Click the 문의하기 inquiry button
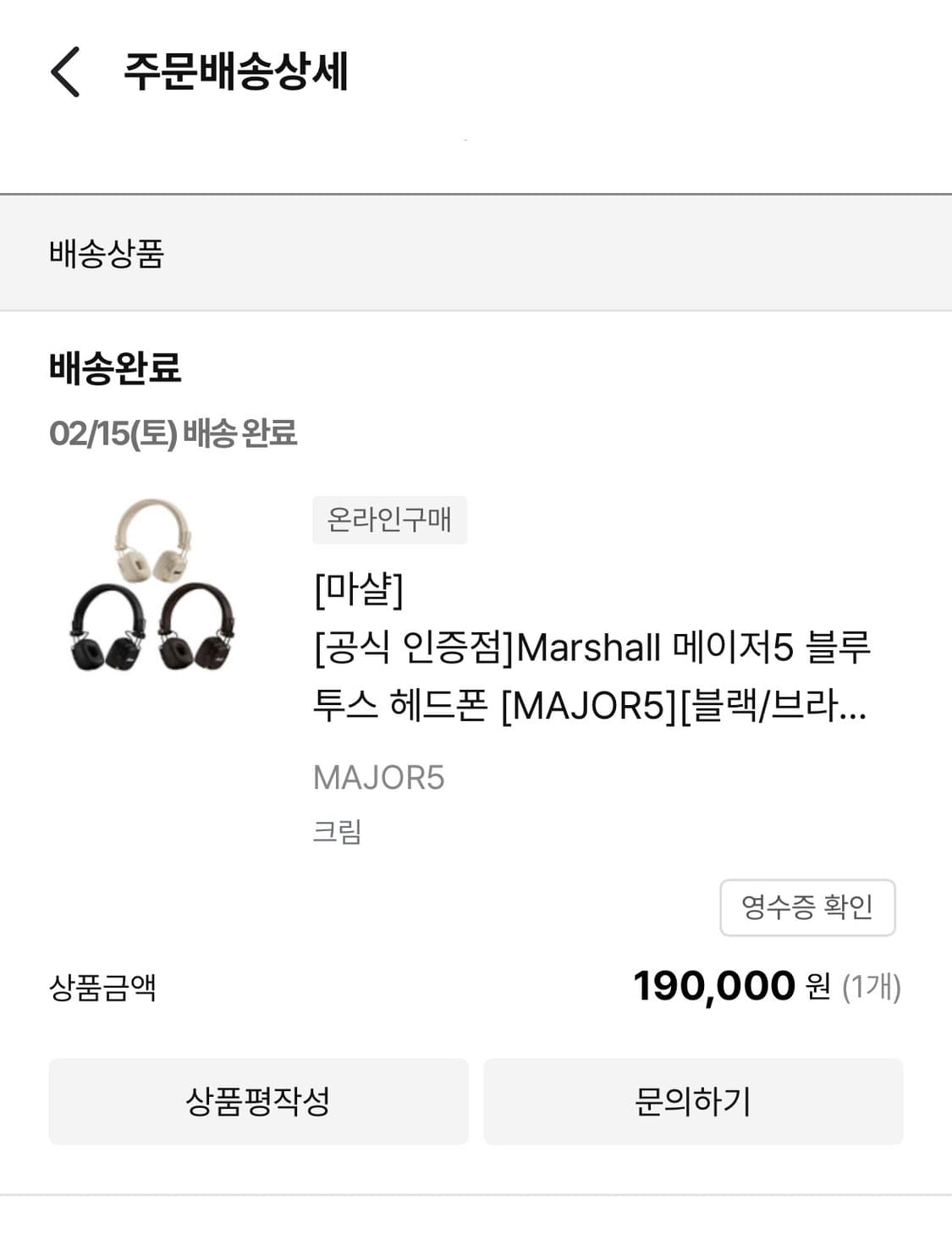 coord(693,1102)
